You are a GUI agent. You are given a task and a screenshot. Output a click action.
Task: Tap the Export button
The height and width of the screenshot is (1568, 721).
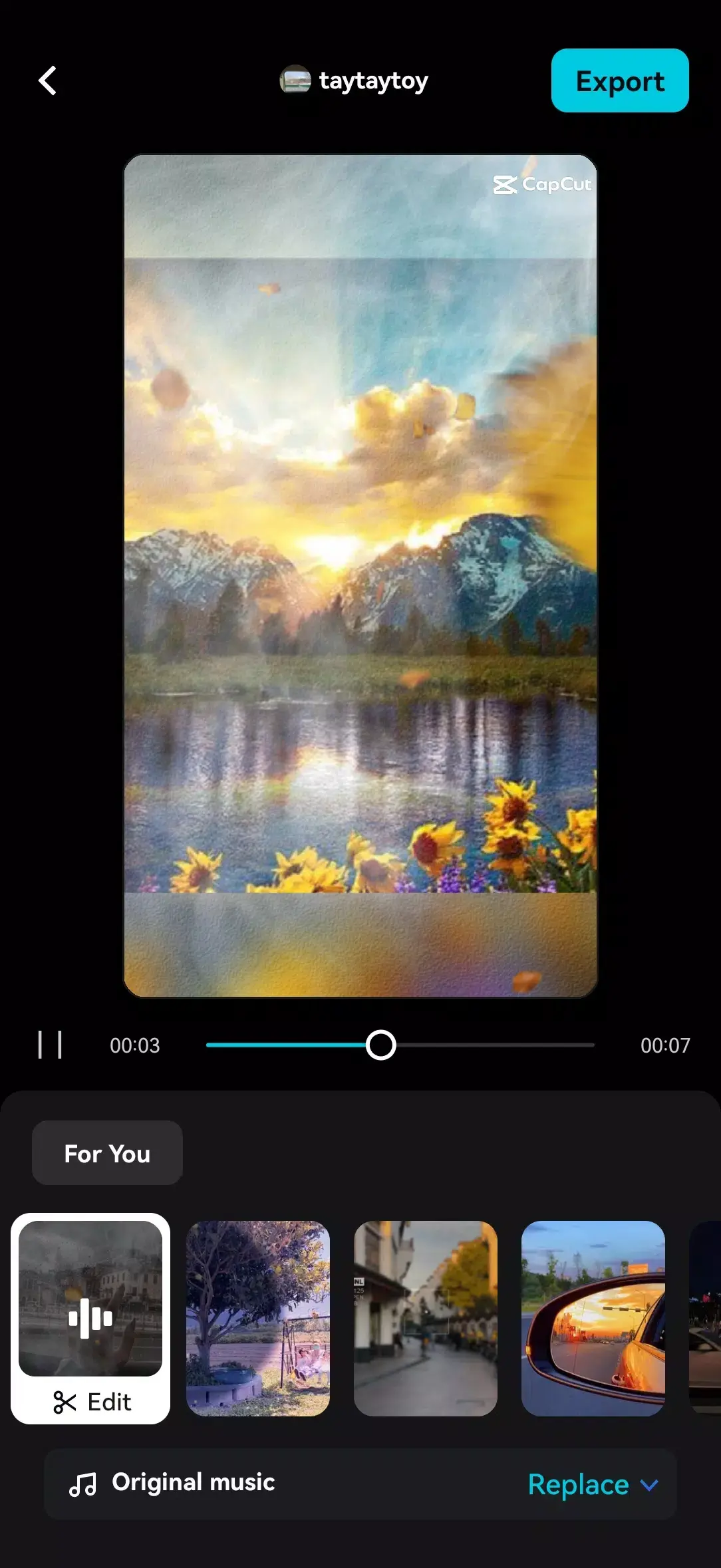(619, 80)
